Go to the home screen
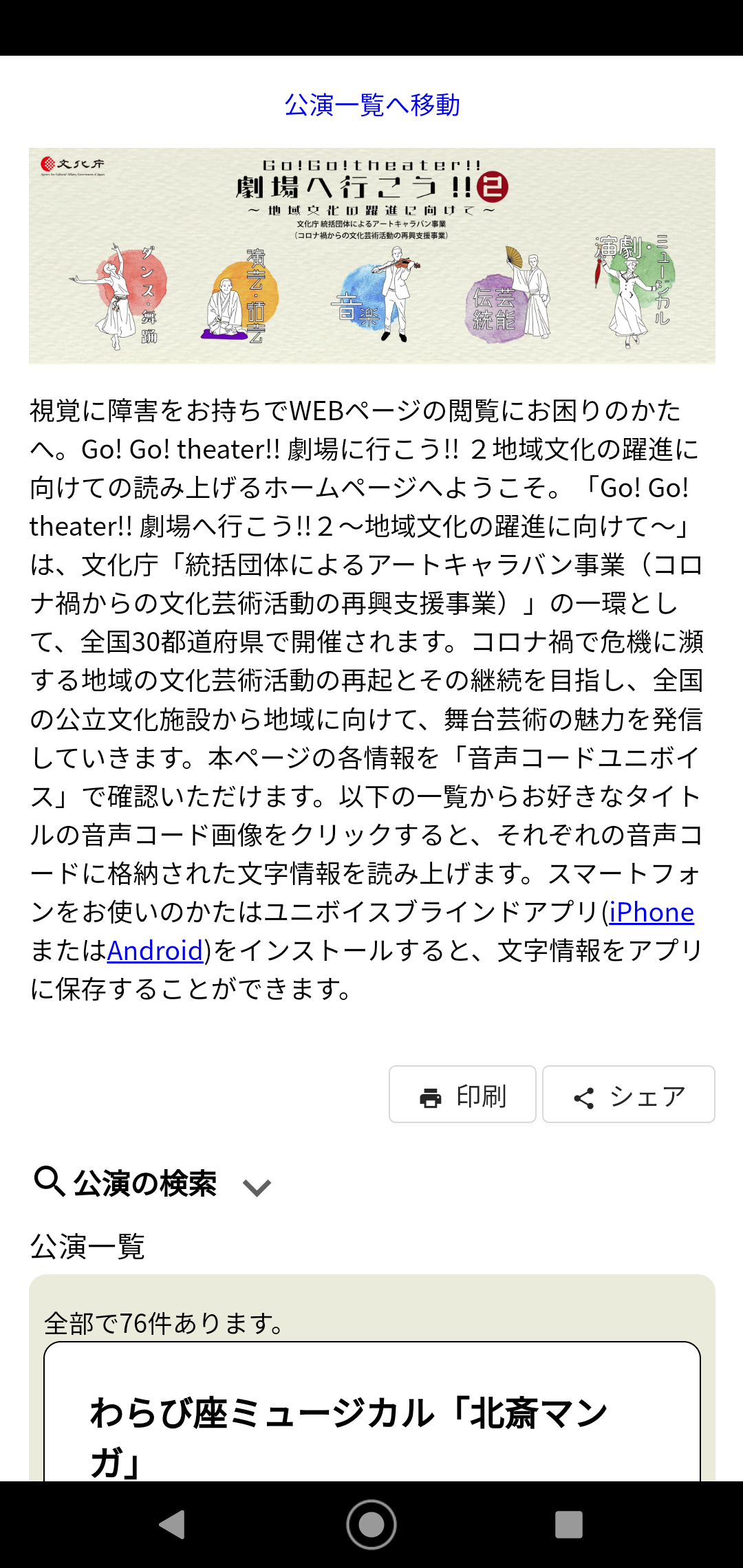Screen dimensions: 743x1568 pyautogui.click(x=371, y=1525)
